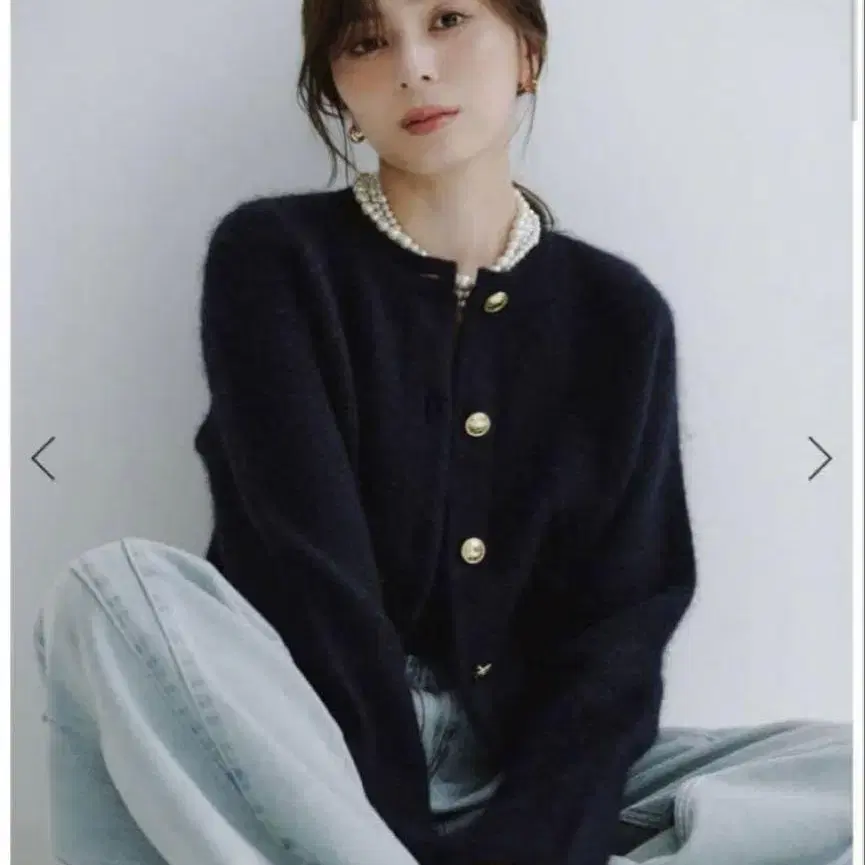Viewport: 865px width, 865px height.
Task: Show the next product photo
Action: click(x=820, y=458)
